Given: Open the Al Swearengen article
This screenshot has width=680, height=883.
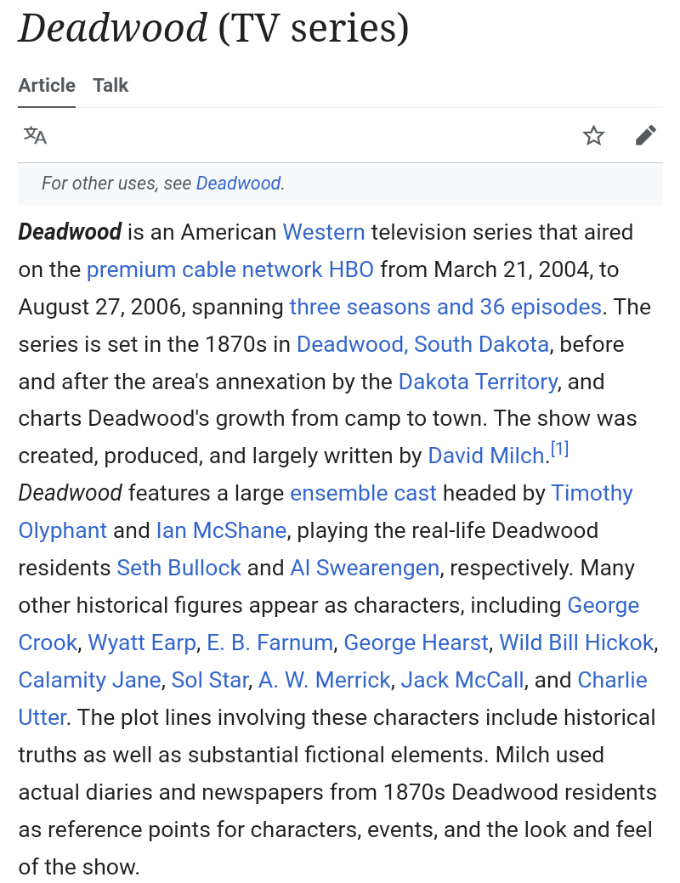Looking at the screenshot, I should (364, 568).
